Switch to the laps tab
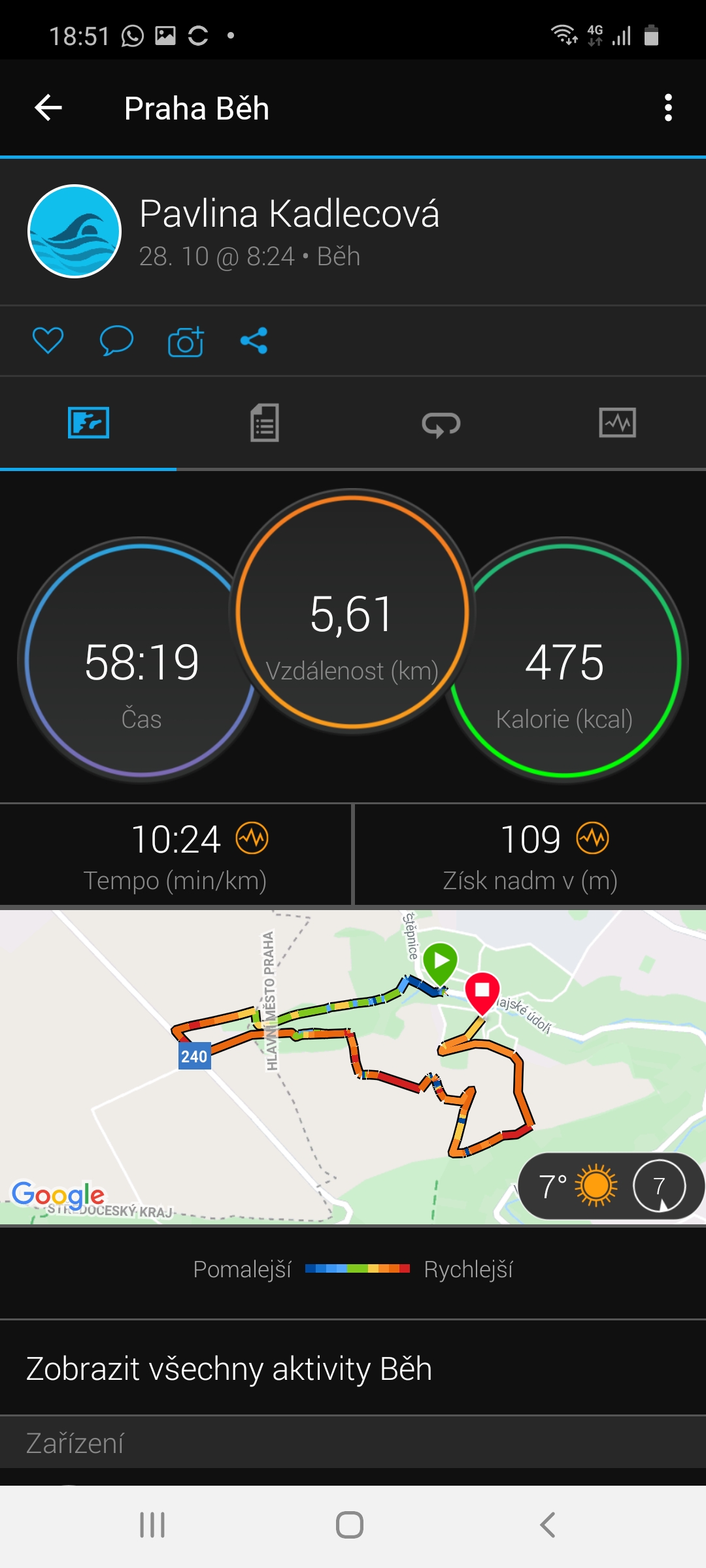This screenshot has width=706, height=1568. point(441,423)
